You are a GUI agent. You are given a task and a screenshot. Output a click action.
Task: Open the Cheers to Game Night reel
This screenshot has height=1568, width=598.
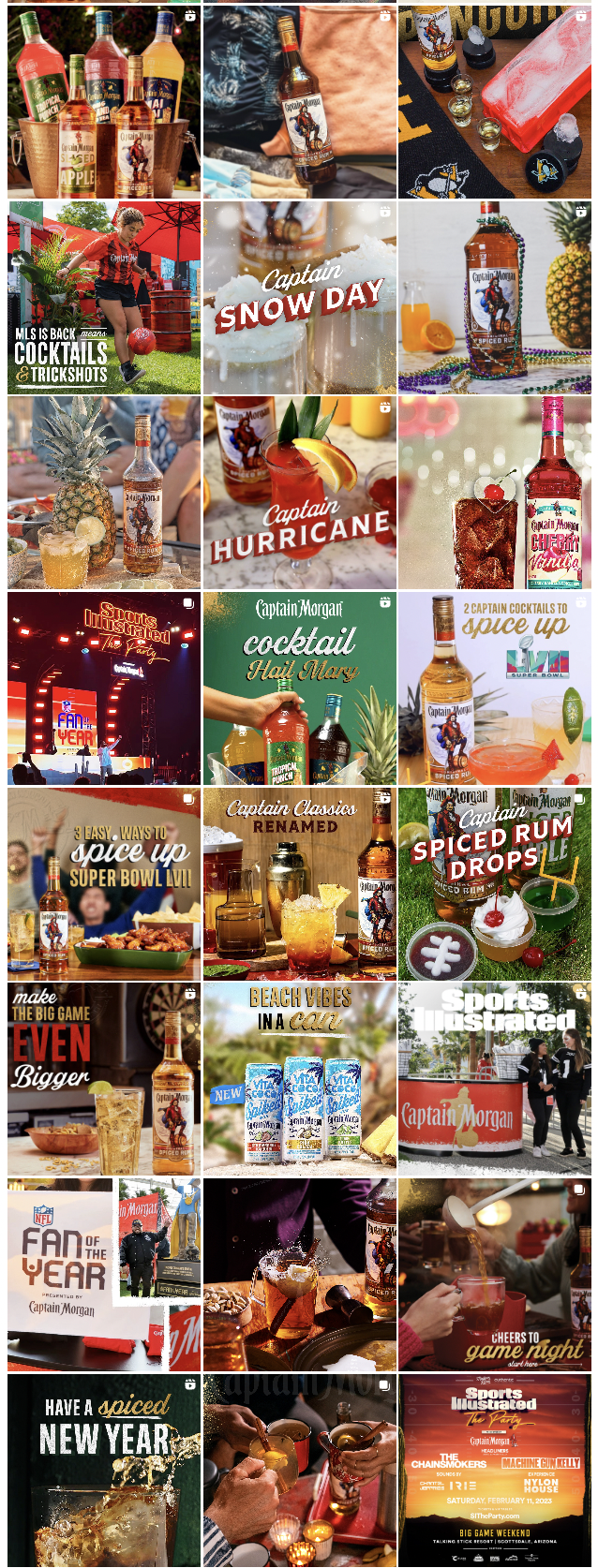coord(495,1275)
